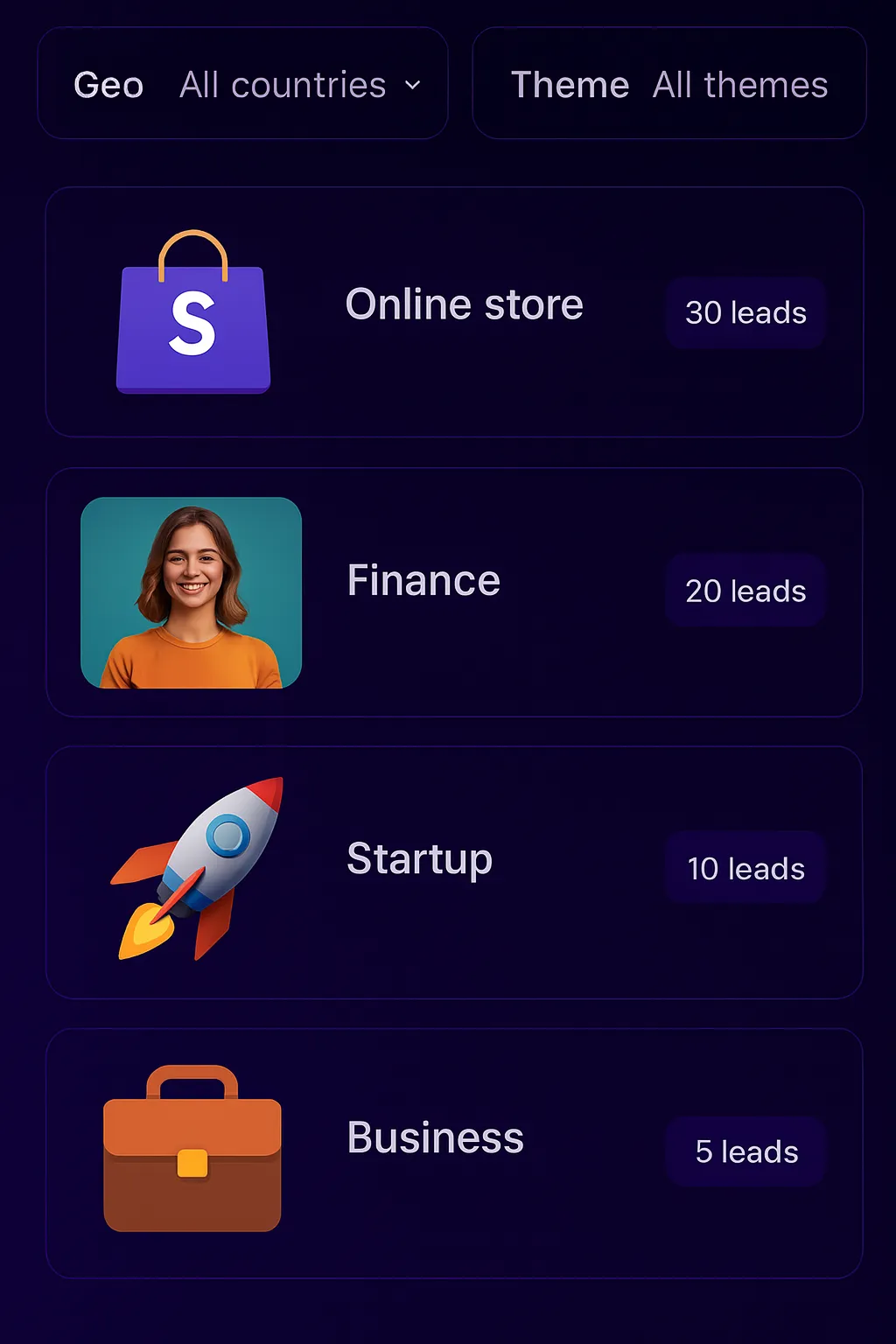
Task: Click the Shopify bag icon for Online store
Action: tap(192, 315)
